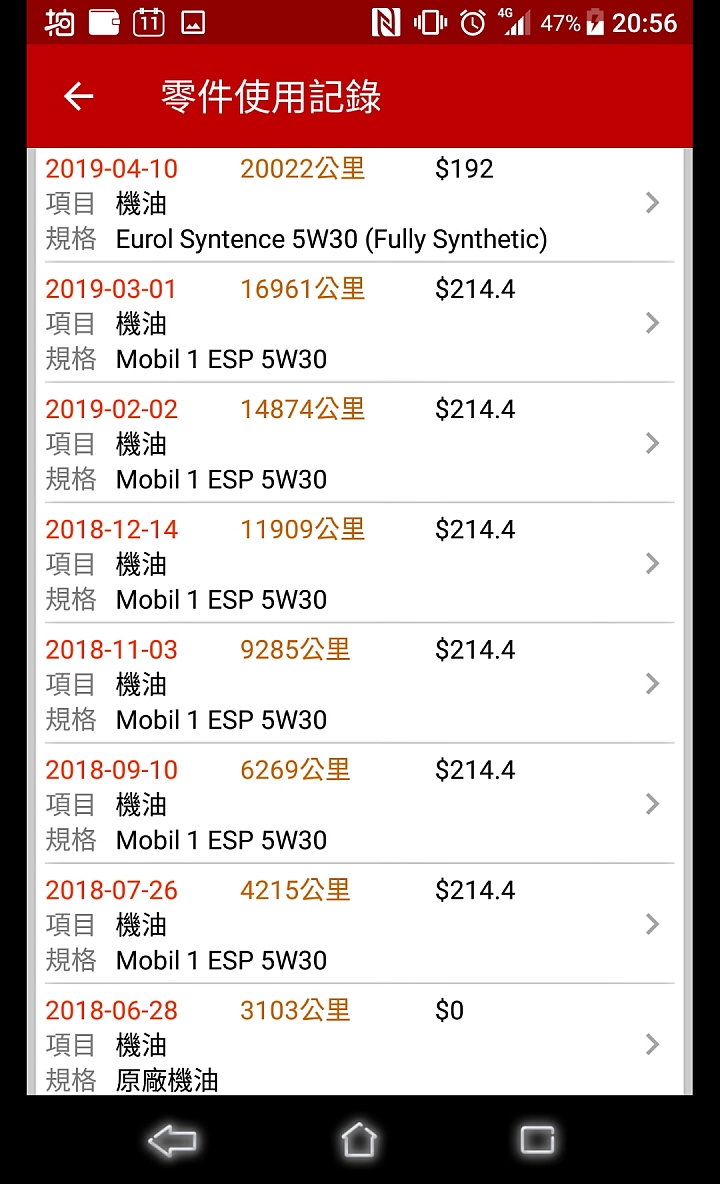720x1184 pixels.
Task: Open the 2018-11-03 9285公里 entry
Action: point(359,683)
